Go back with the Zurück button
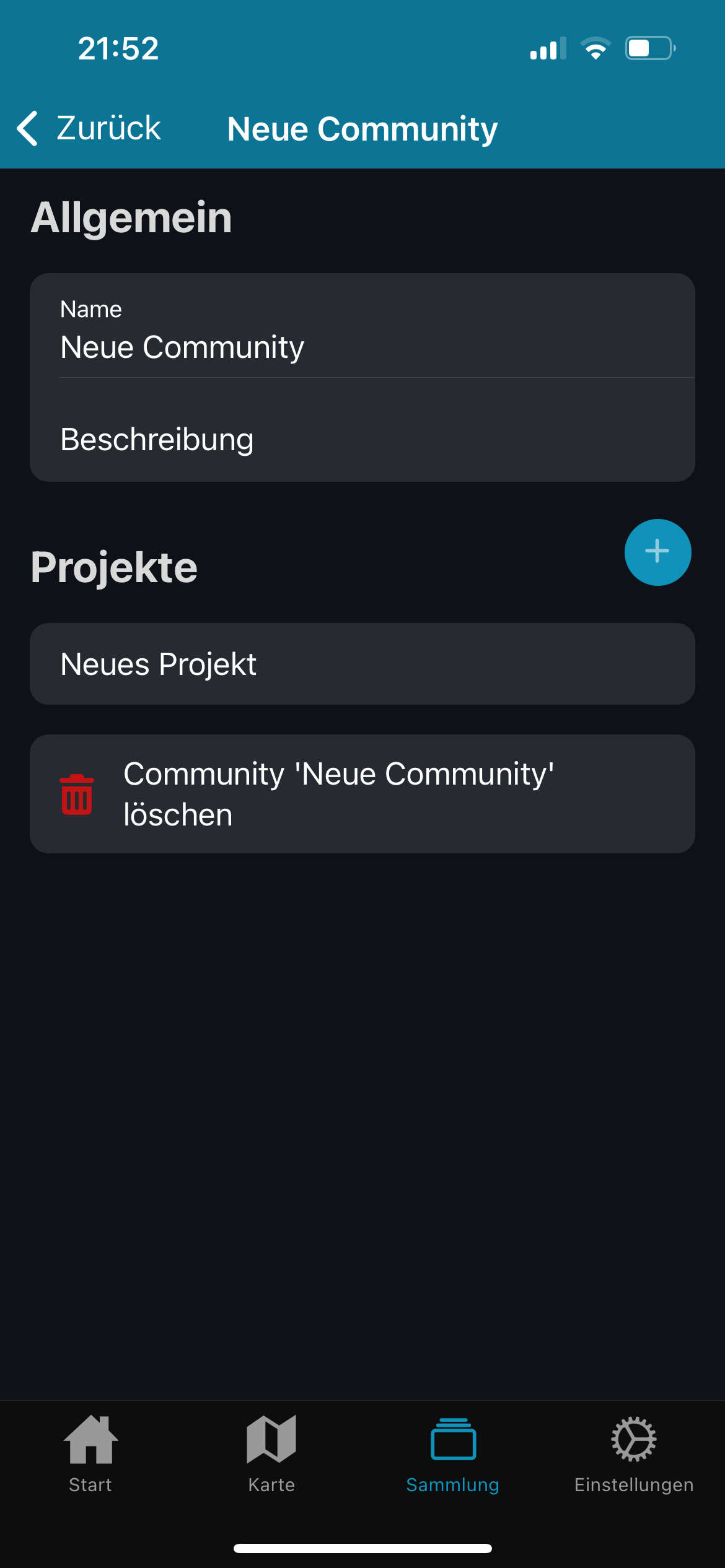Screen dimensions: 725x1568 click(90, 129)
